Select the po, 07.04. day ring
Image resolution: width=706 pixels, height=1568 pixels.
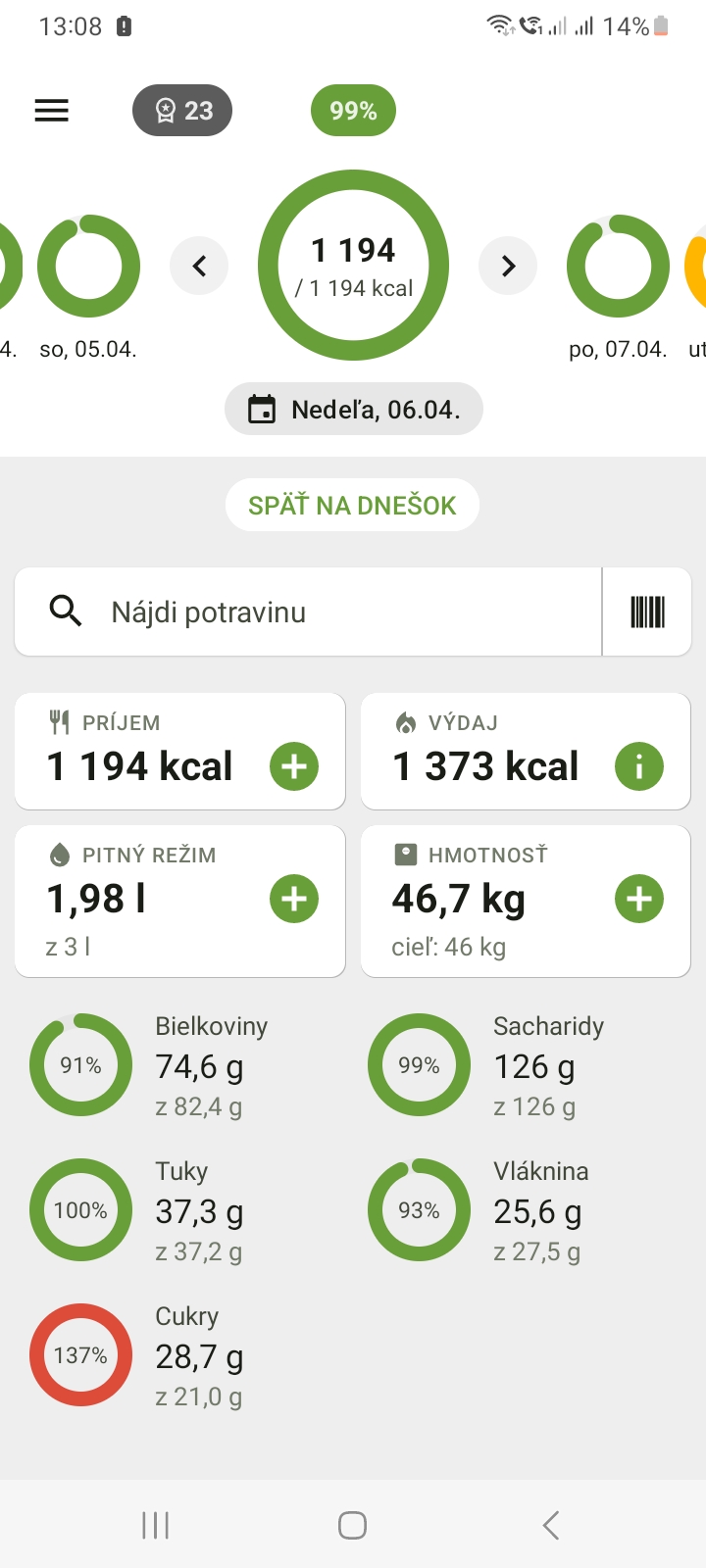tap(618, 267)
